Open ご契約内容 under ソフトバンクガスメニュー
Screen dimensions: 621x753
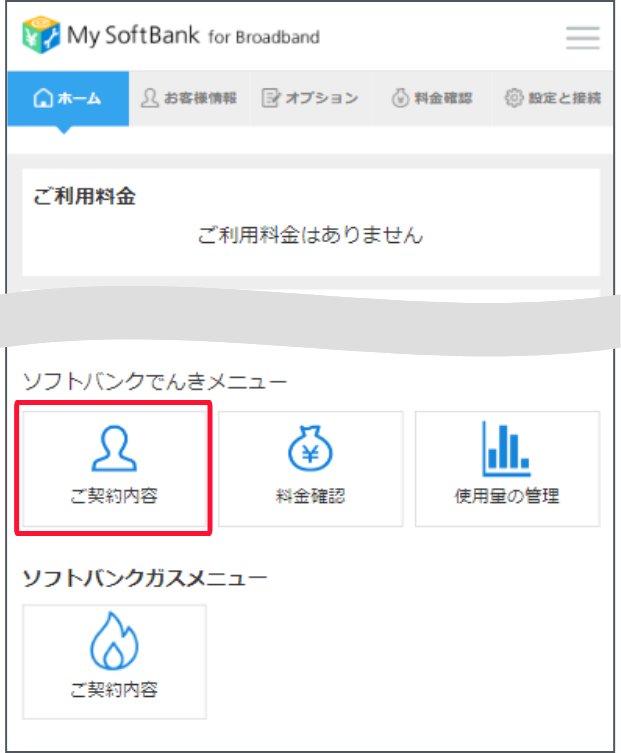(x=114, y=661)
